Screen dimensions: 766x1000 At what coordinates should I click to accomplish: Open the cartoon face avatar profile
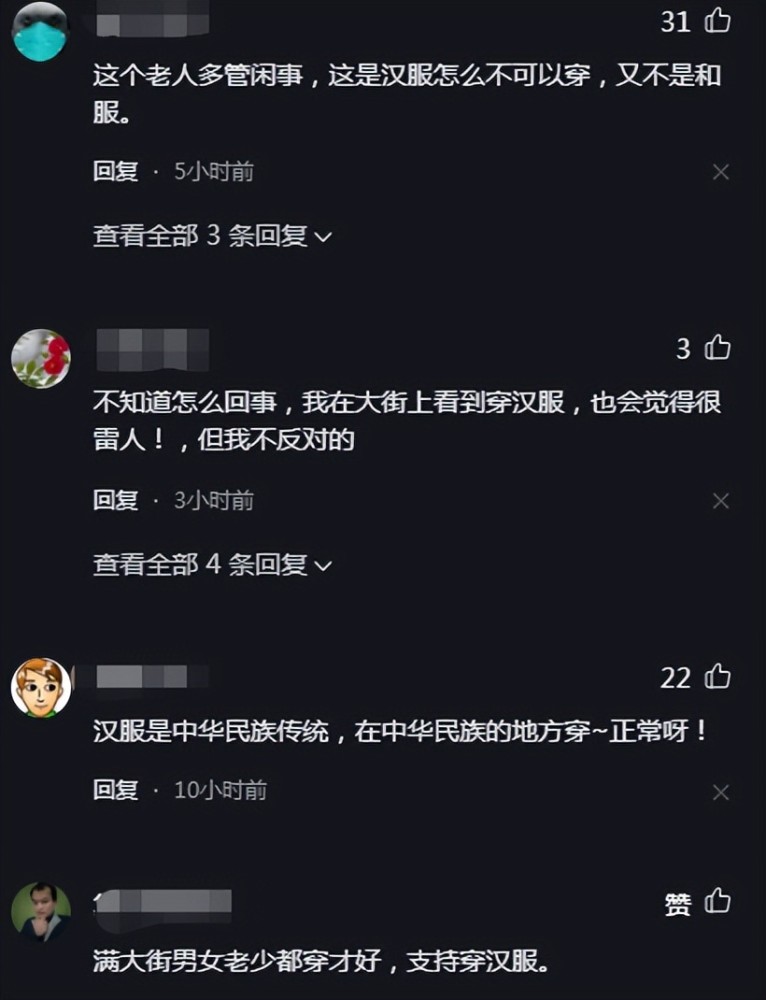tap(40, 686)
